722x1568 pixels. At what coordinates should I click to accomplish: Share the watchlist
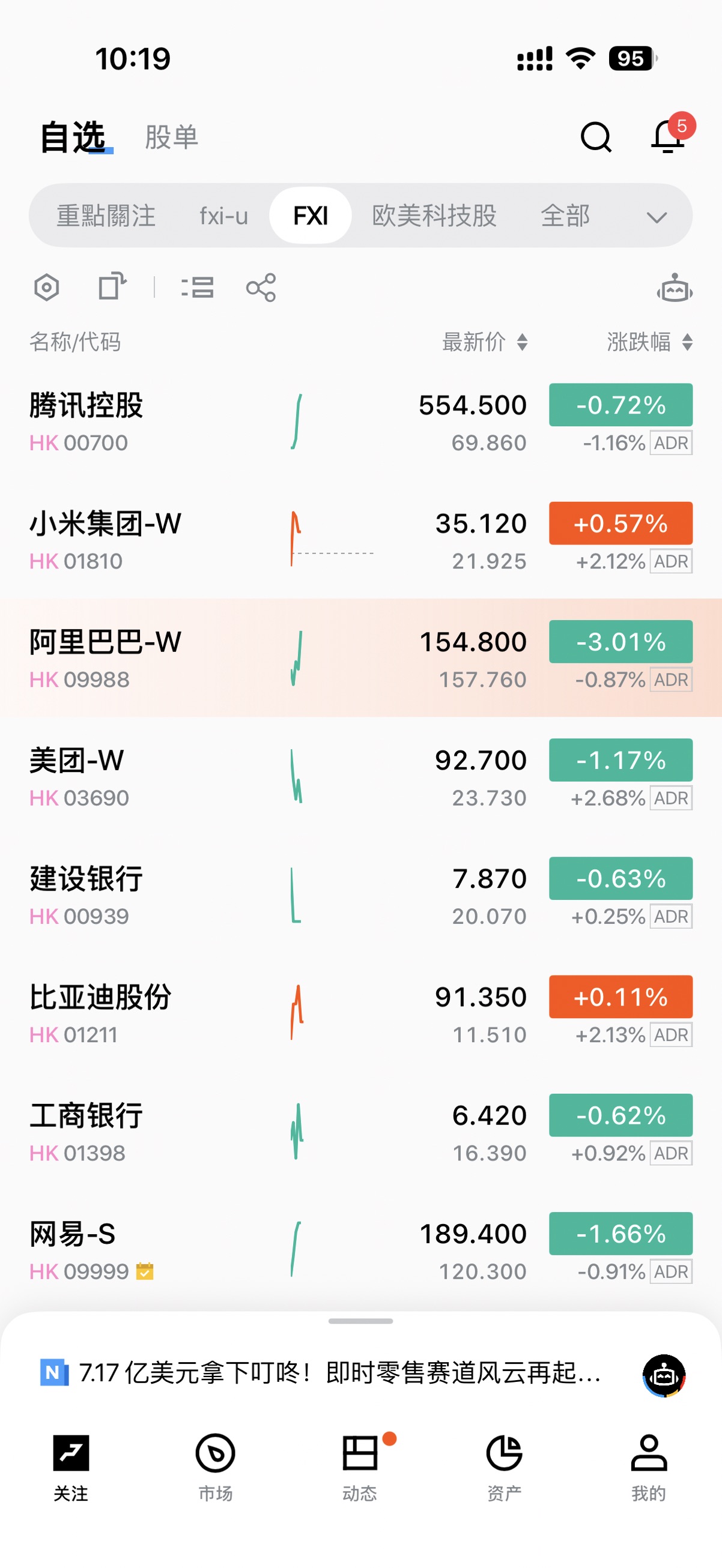tap(261, 288)
